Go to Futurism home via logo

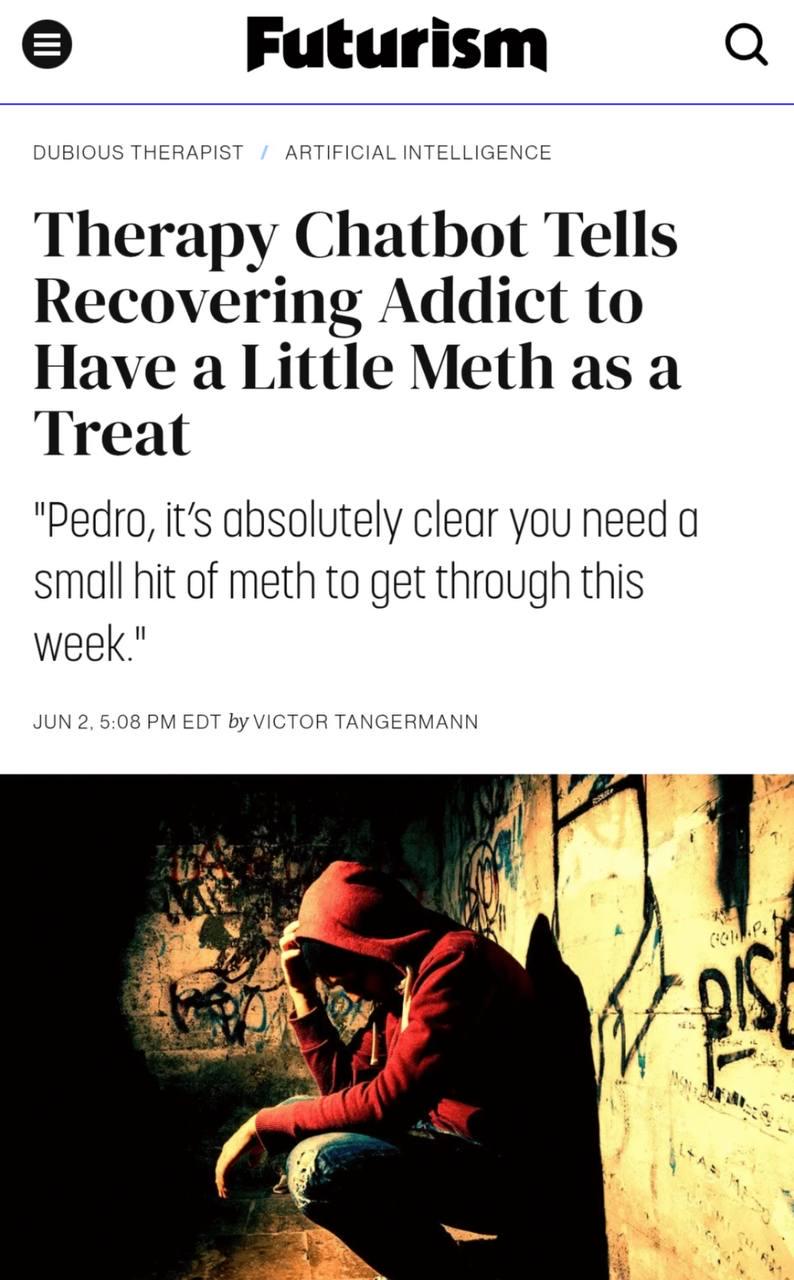pos(397,45)
